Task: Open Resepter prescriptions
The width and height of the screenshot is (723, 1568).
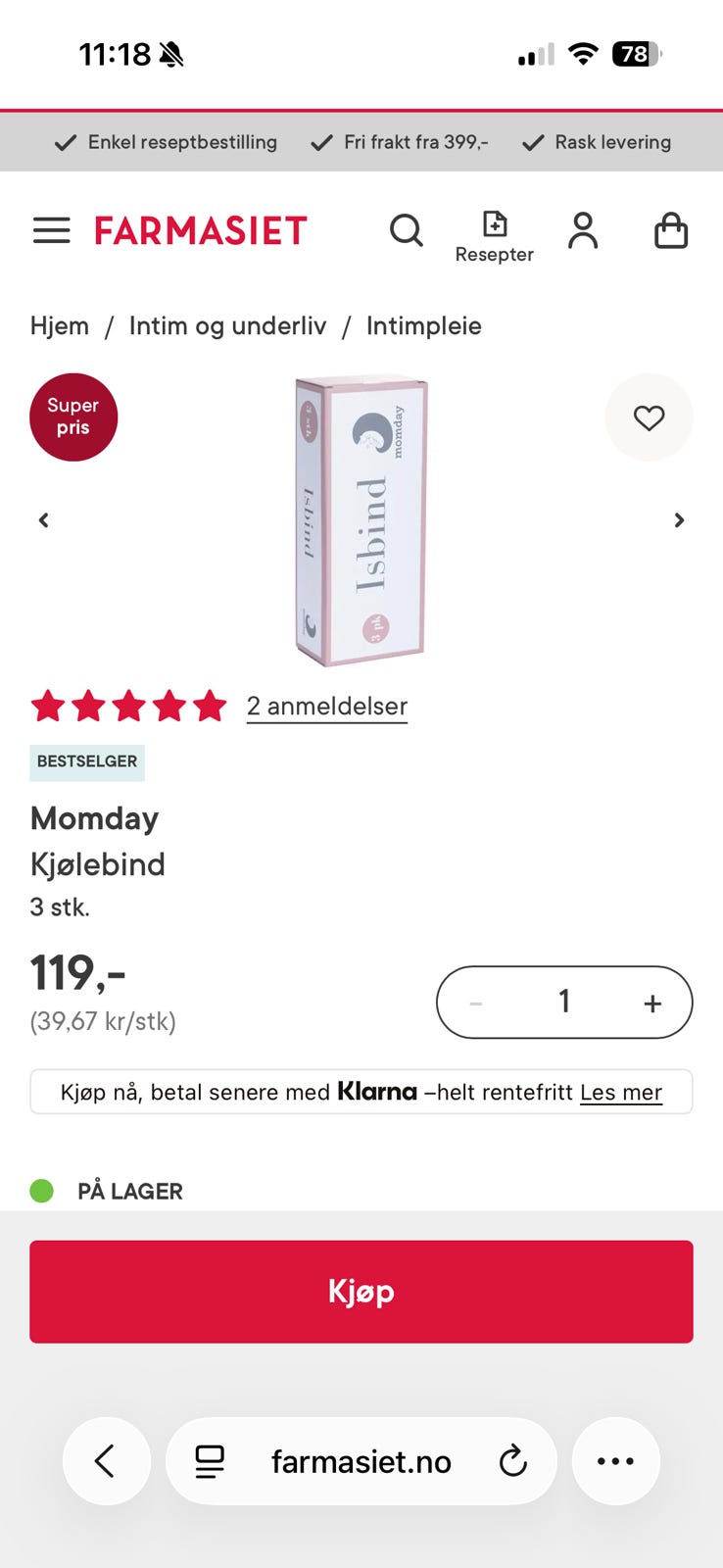Action: coord(494,236)
